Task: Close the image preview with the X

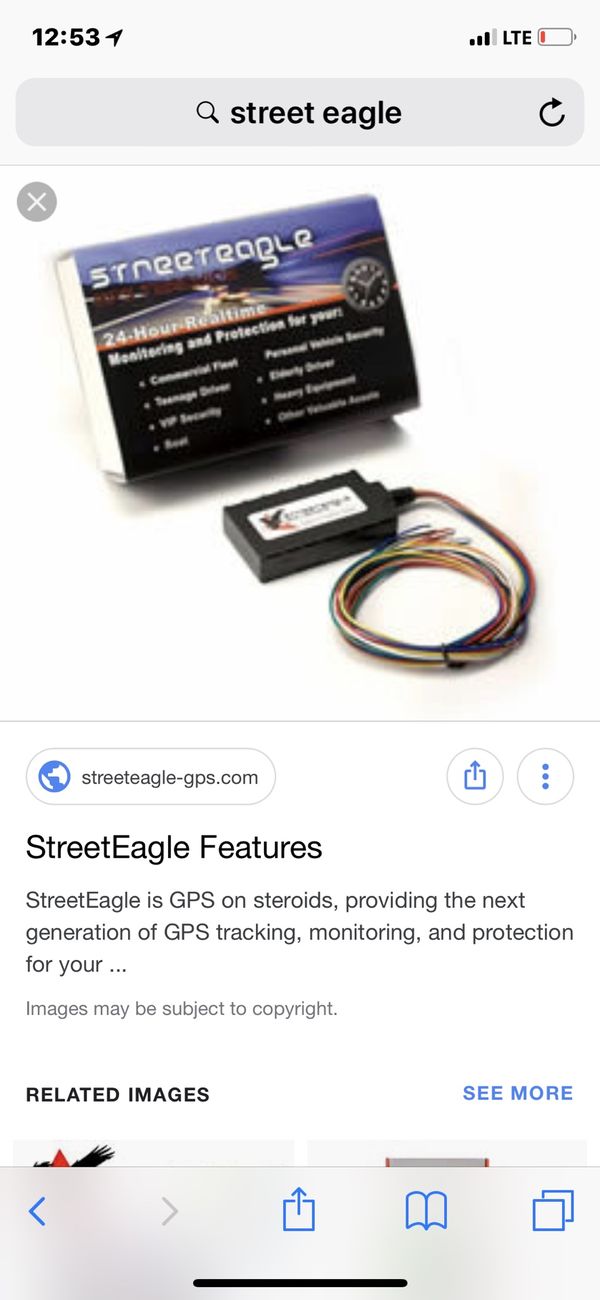Action: pyautogui.click(x=37, y=203)
